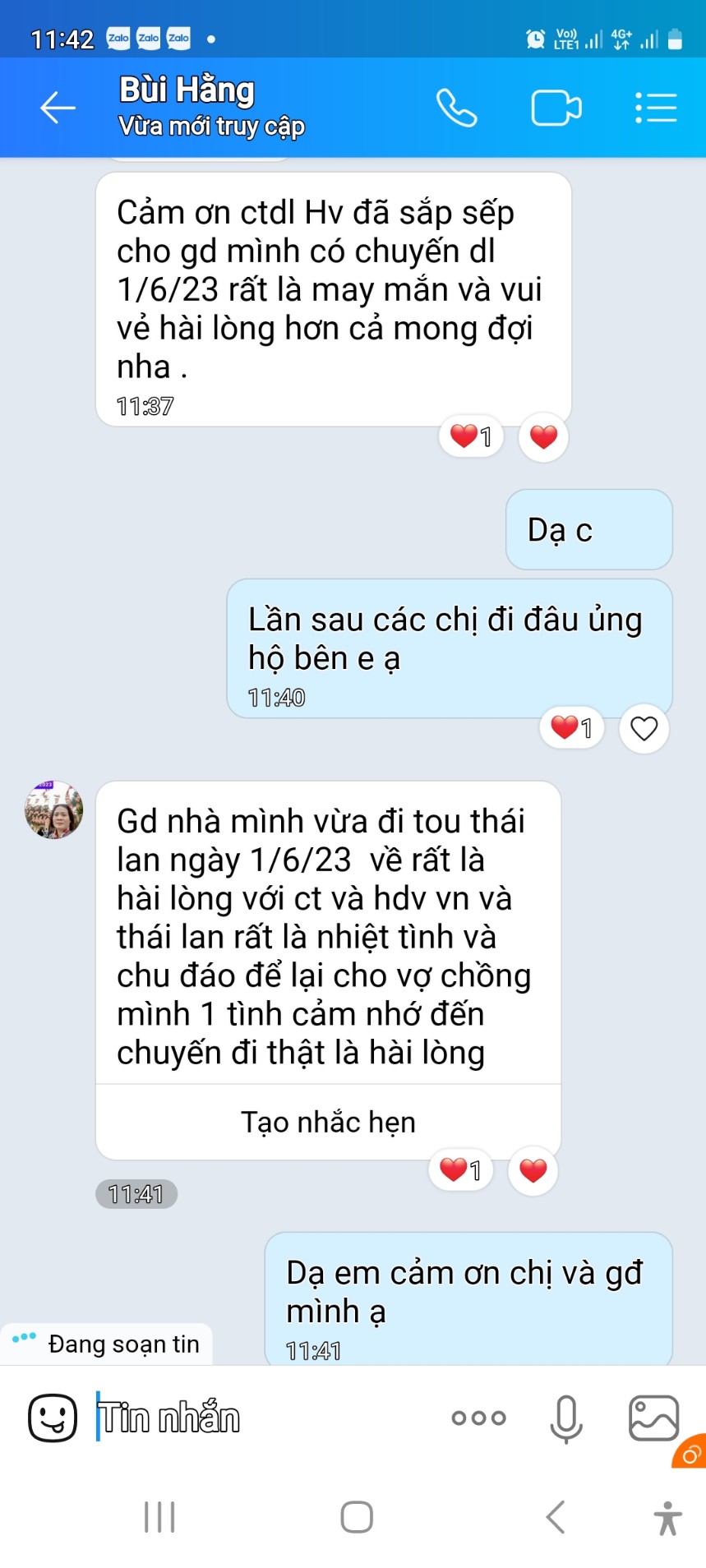Open the photo gallery to send an image

click(x=653, y=1418)
